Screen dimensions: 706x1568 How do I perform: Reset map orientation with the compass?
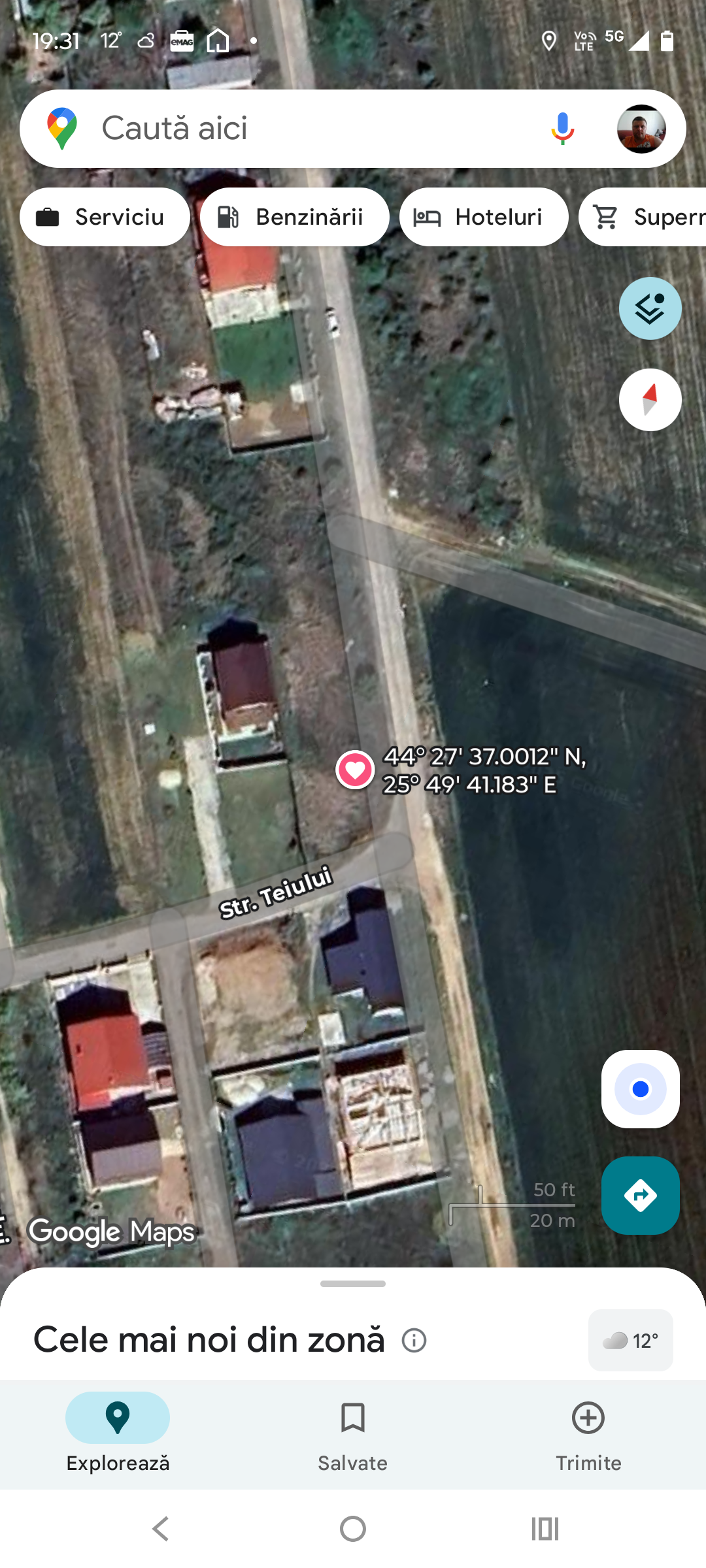click(650, 400)
